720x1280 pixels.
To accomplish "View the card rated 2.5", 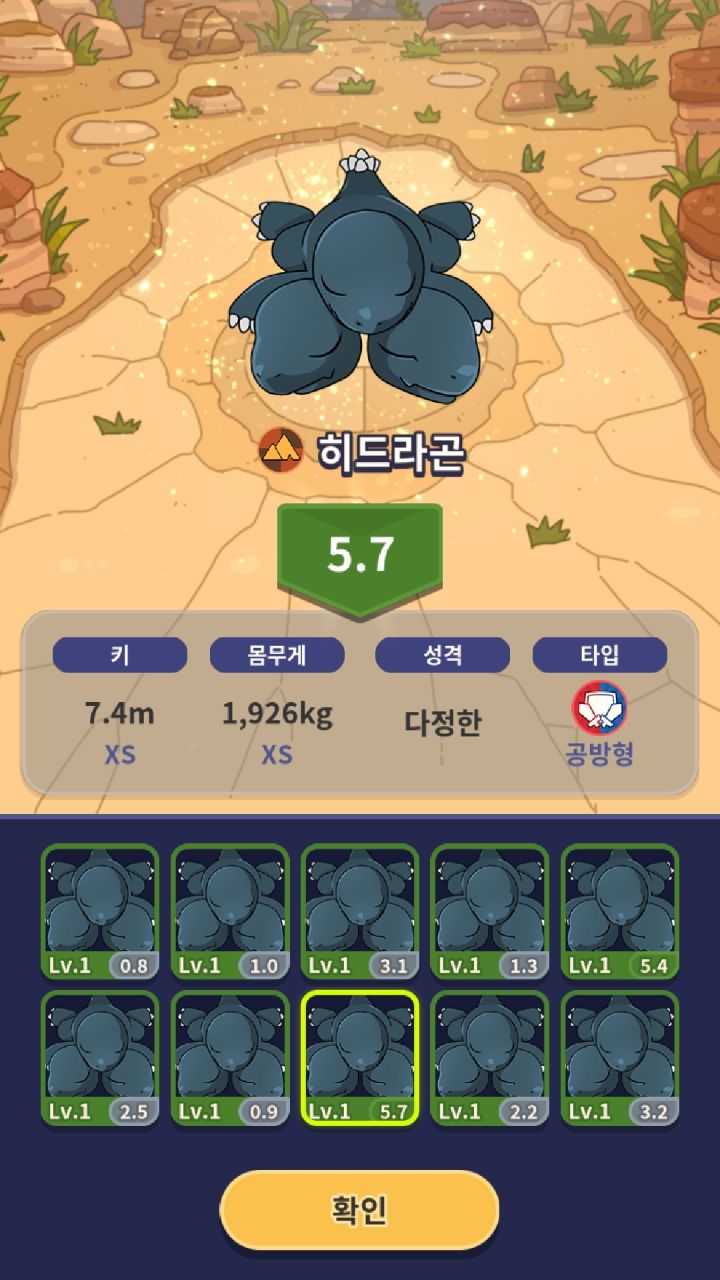I will tap(100, 1059).
